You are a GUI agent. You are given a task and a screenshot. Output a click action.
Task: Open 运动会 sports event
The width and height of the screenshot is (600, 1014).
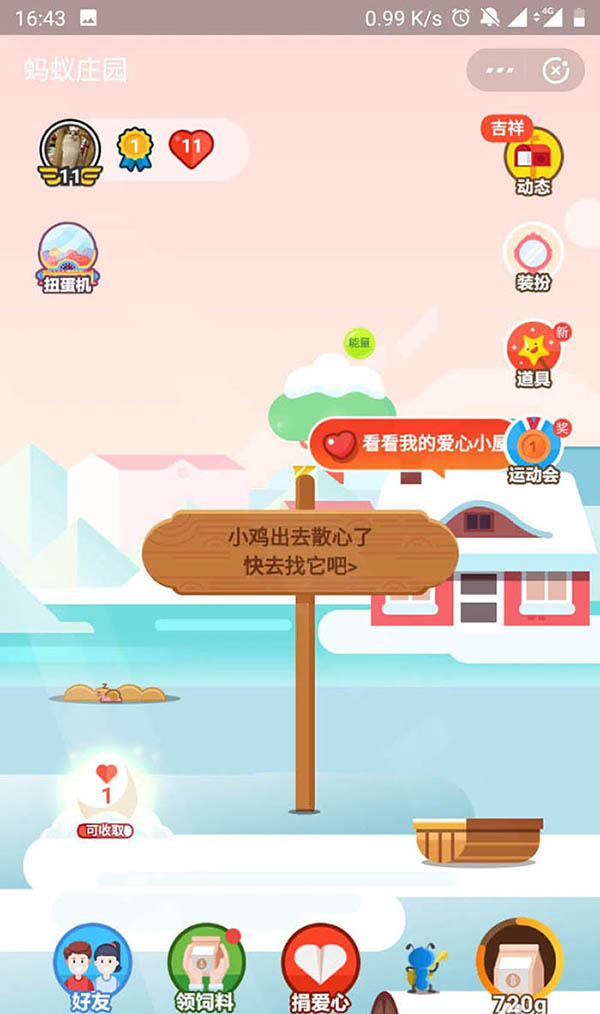[x=533, y=450]
